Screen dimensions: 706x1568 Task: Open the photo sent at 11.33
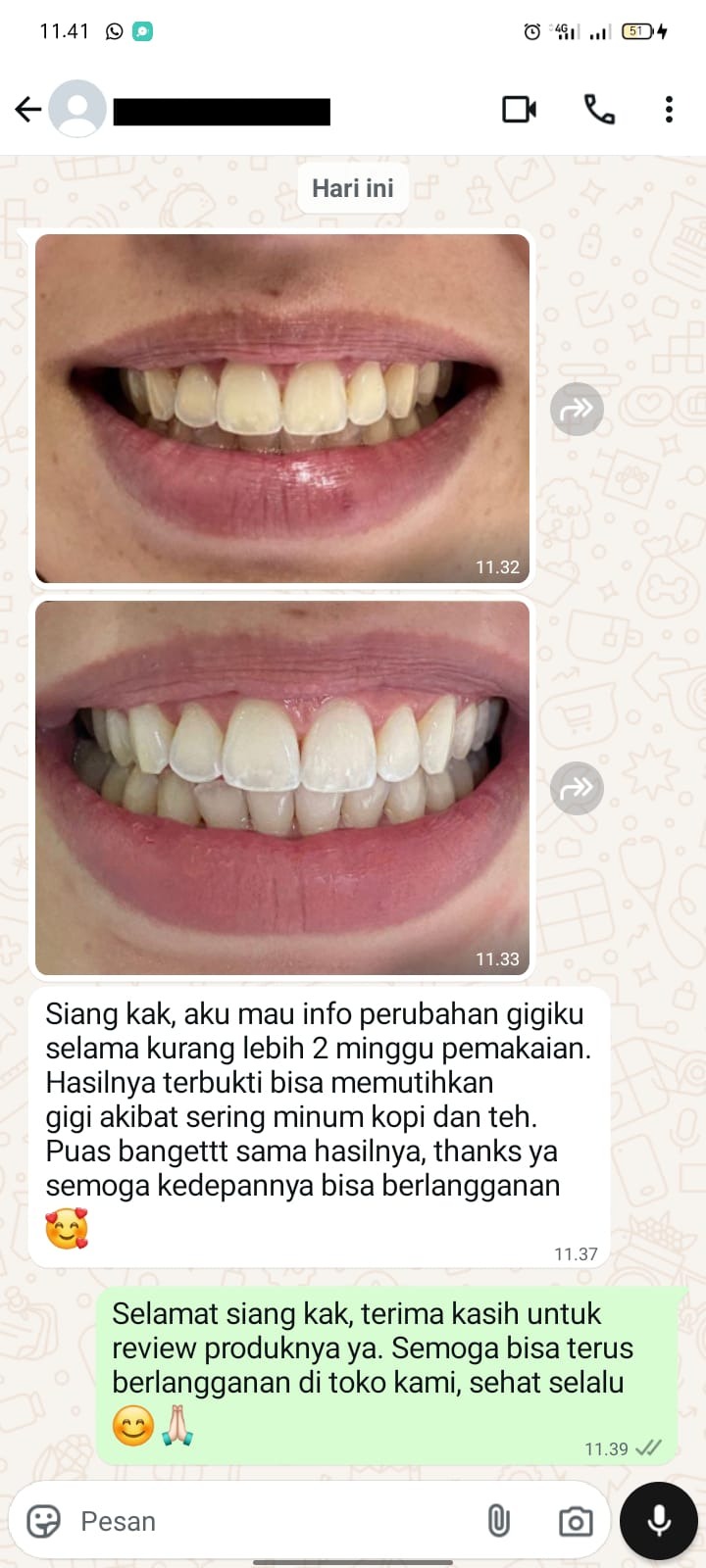(x=282, y=787)
